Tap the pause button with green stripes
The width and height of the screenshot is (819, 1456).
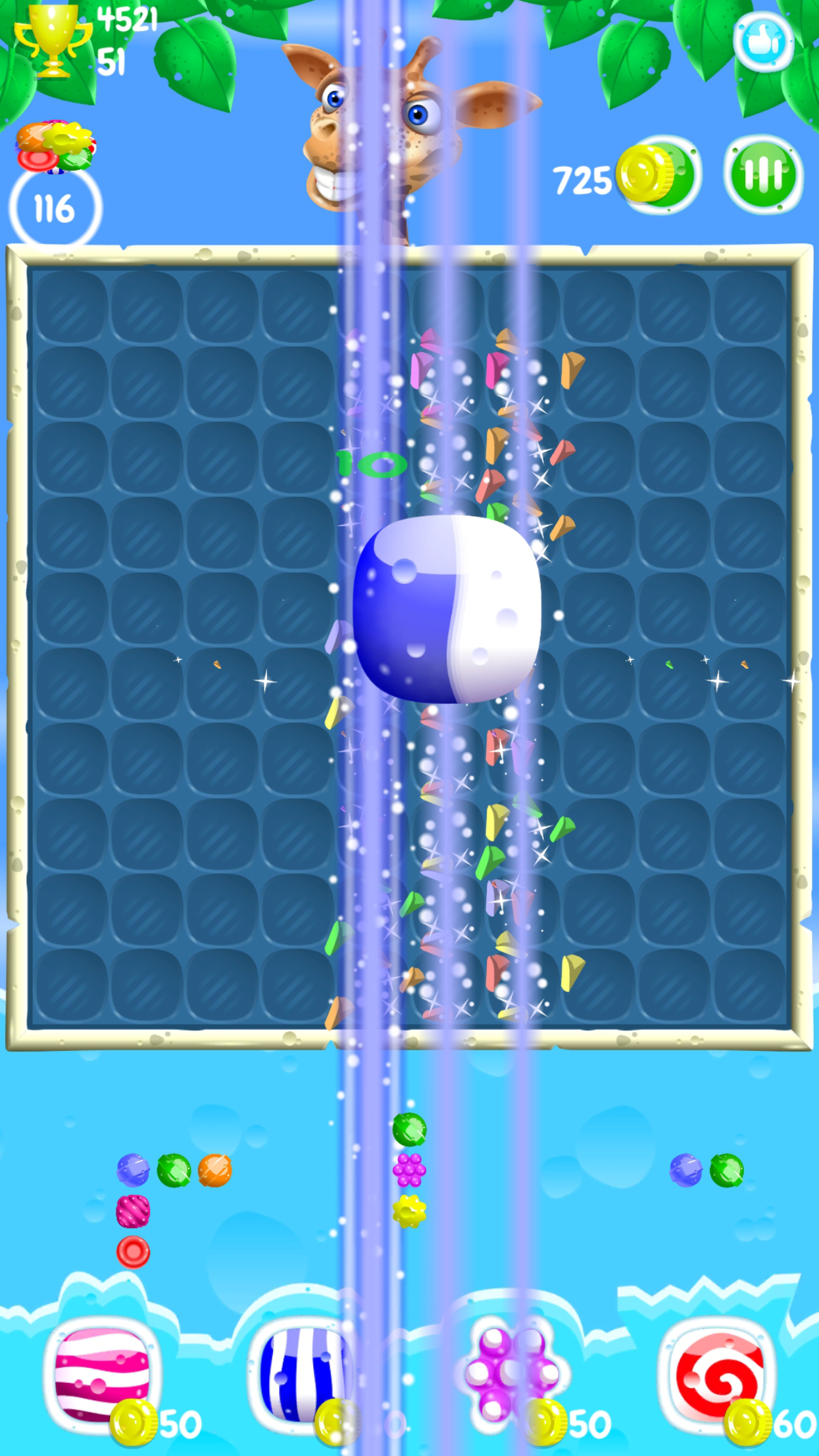[x=763, y=178]
